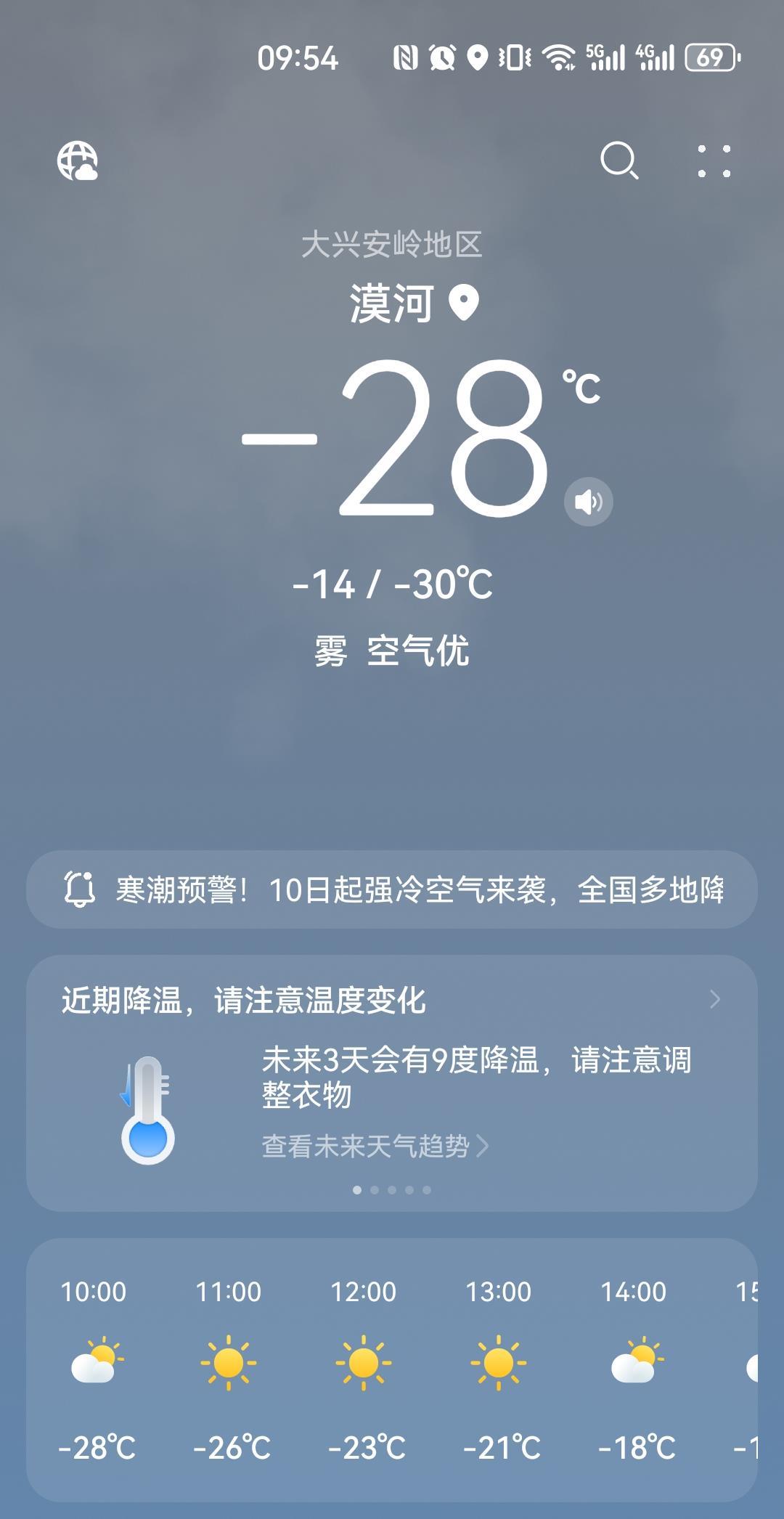784x1519 pixels.
Task: Open the grid menu at top right
Action: tap(715, 161)
